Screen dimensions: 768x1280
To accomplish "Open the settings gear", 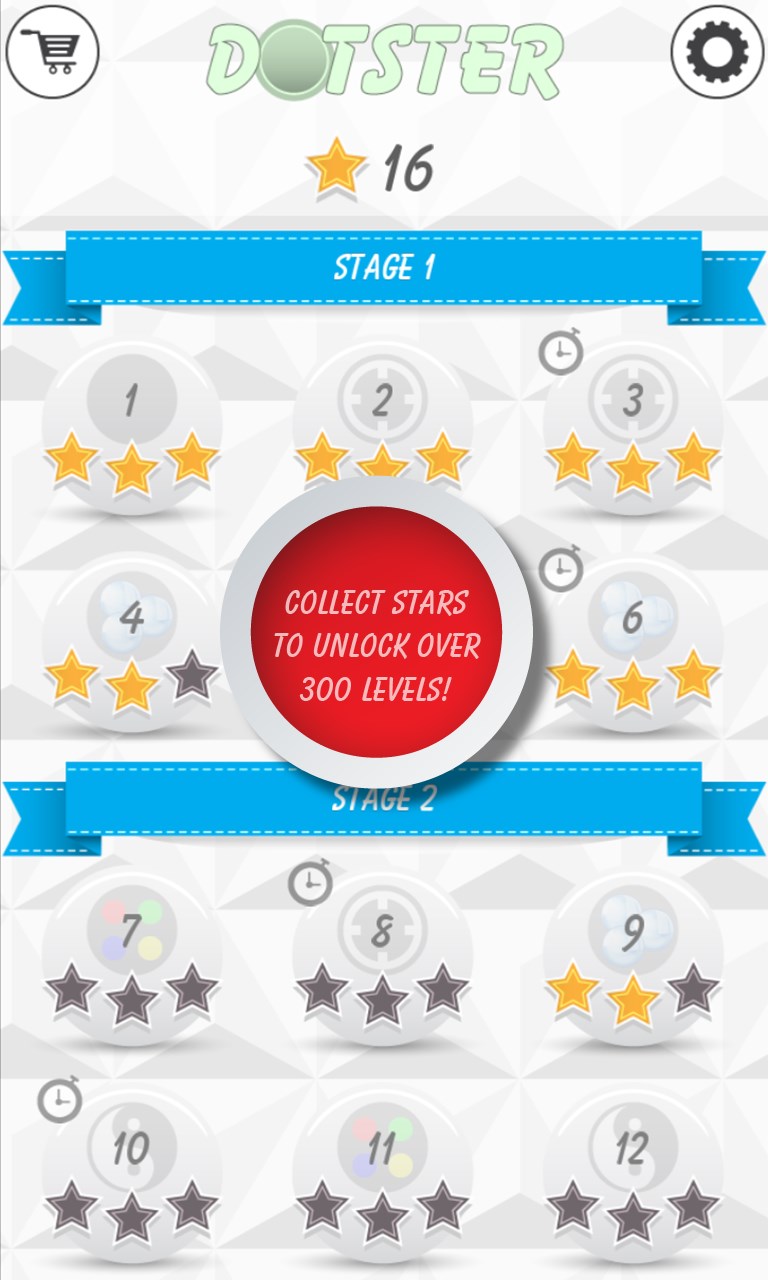I will coord(717,51).
